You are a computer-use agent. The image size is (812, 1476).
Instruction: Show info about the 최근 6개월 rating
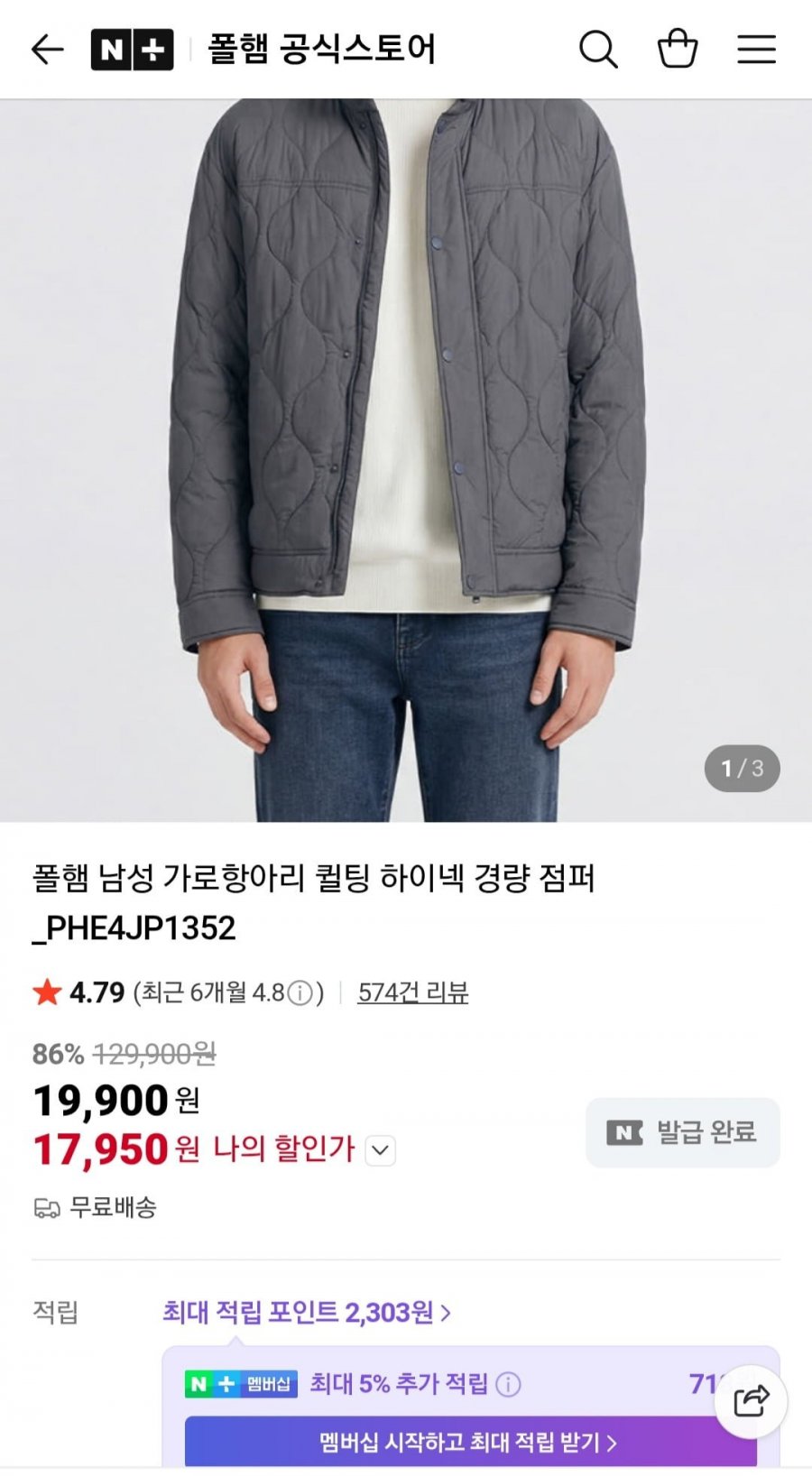tap(300, 993)
